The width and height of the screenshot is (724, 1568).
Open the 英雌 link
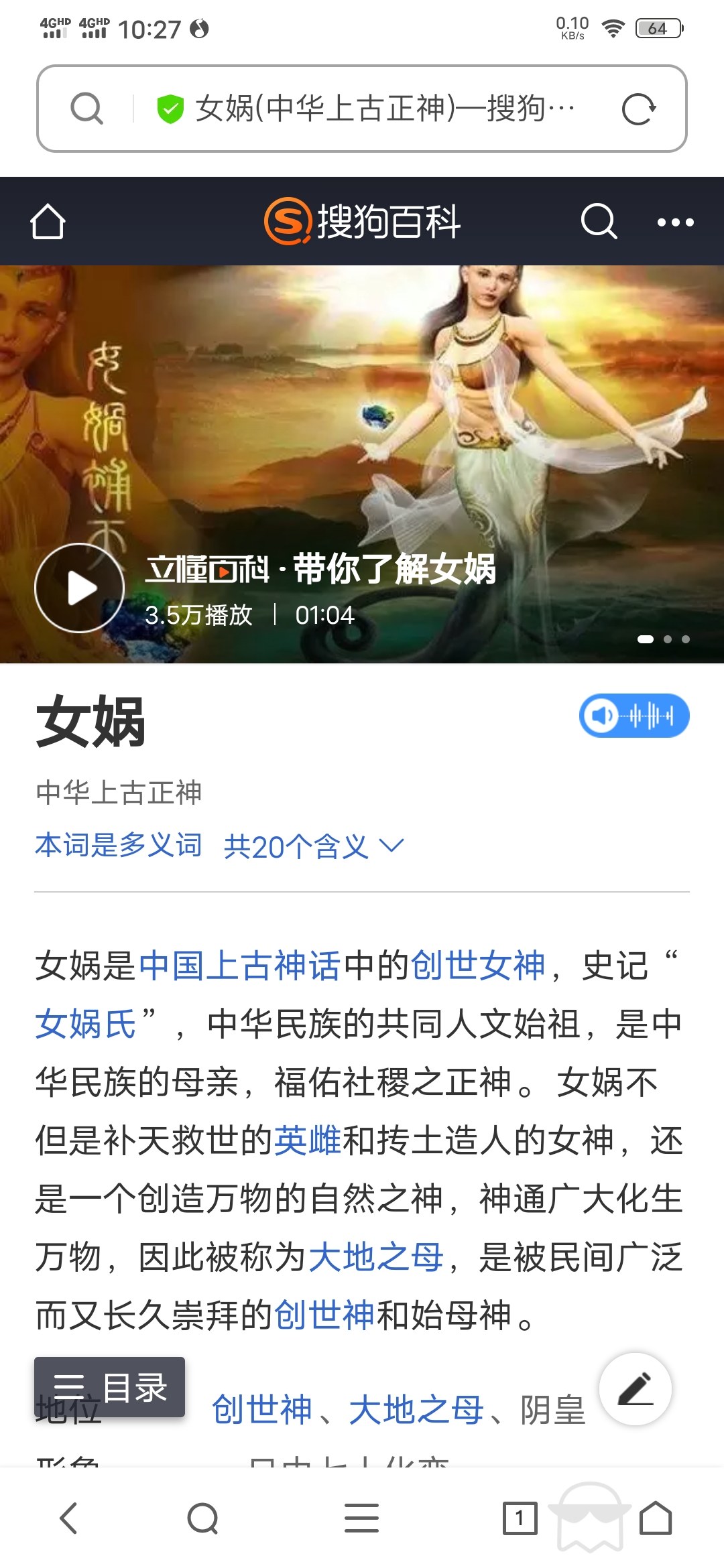(x=308, y=1140)
